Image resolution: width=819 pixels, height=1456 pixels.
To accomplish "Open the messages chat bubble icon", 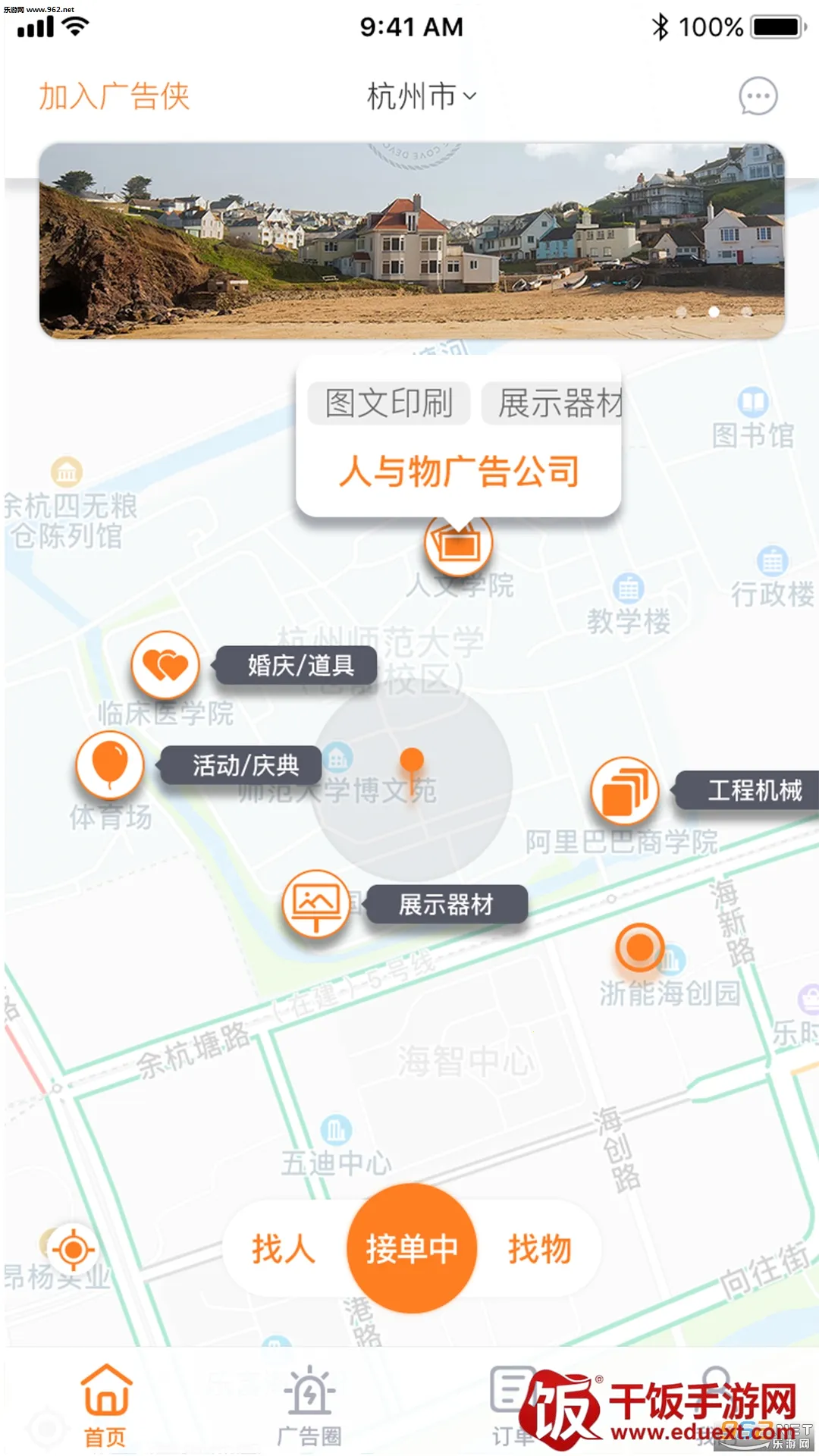I will (x=758, y=96).
